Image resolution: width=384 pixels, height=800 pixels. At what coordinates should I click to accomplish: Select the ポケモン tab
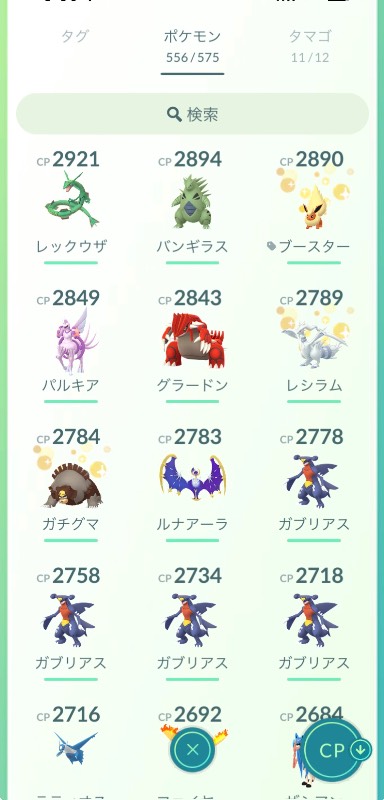pyautogui.click(x=192, y=45)
